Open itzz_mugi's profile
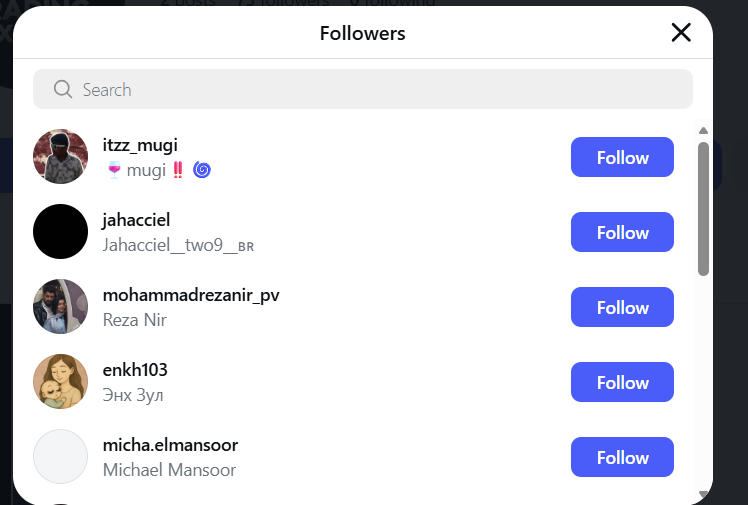 tap(140, 145)
